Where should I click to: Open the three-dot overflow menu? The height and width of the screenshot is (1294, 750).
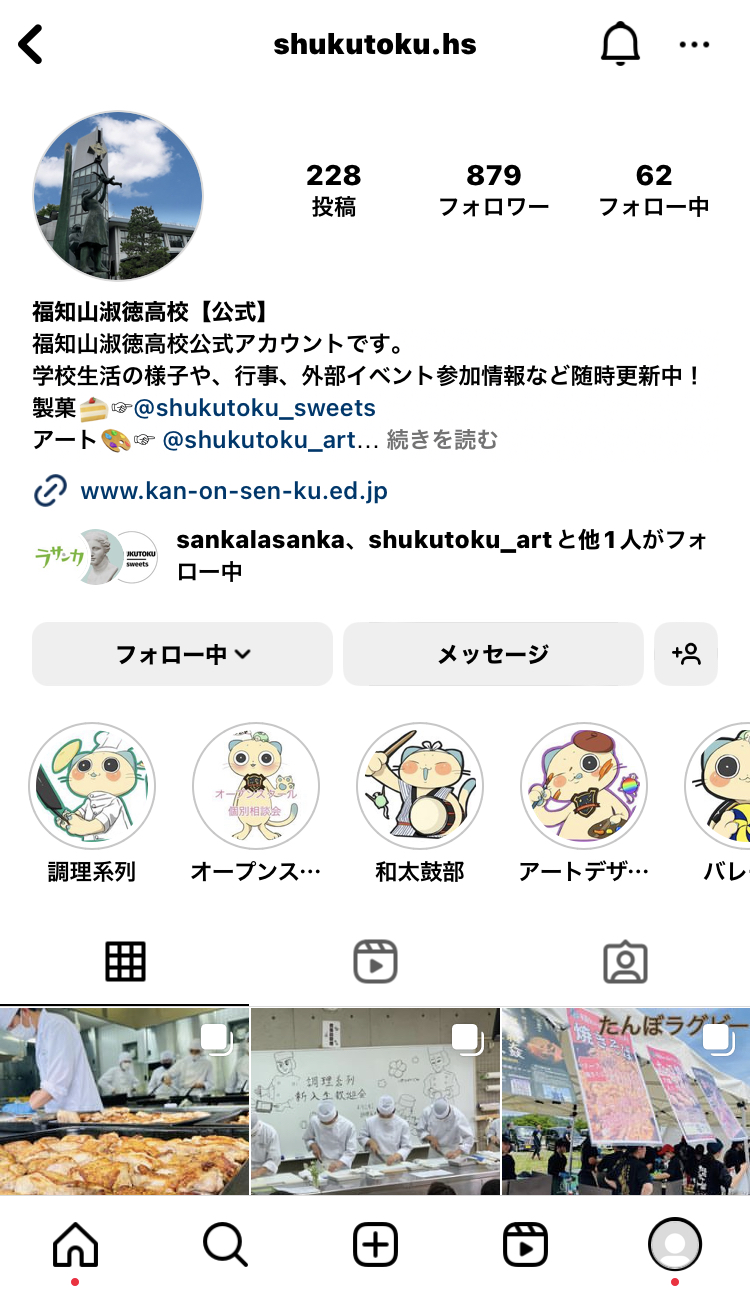[x=694, y=45]
